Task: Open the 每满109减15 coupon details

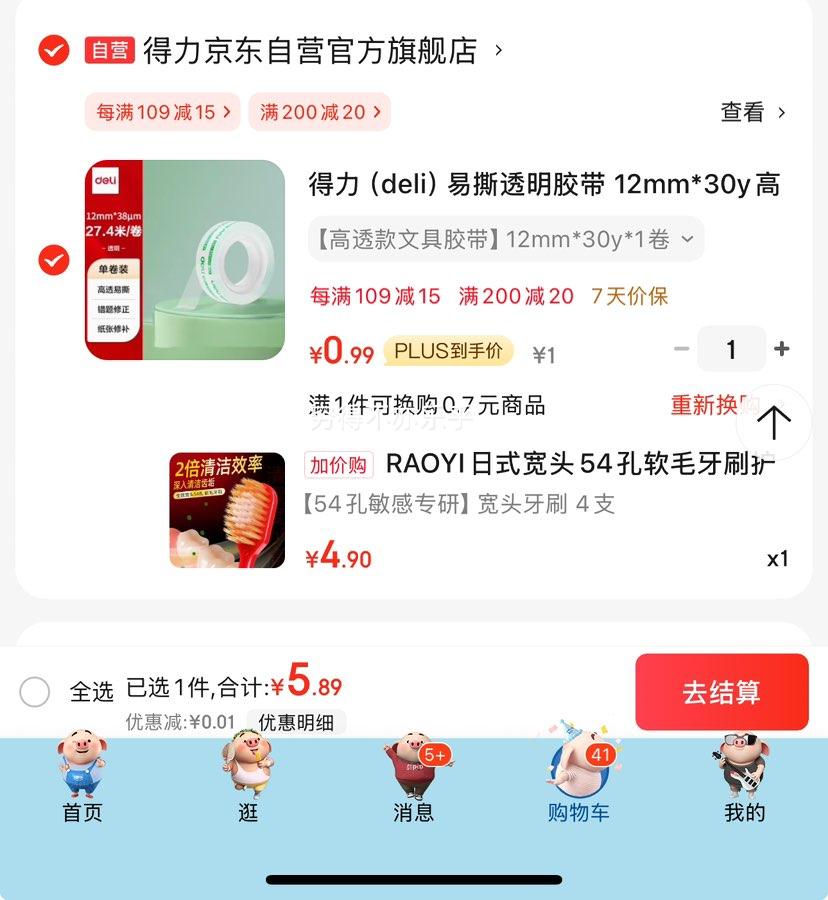Action: pyautogui.click(x=161, y=112)
